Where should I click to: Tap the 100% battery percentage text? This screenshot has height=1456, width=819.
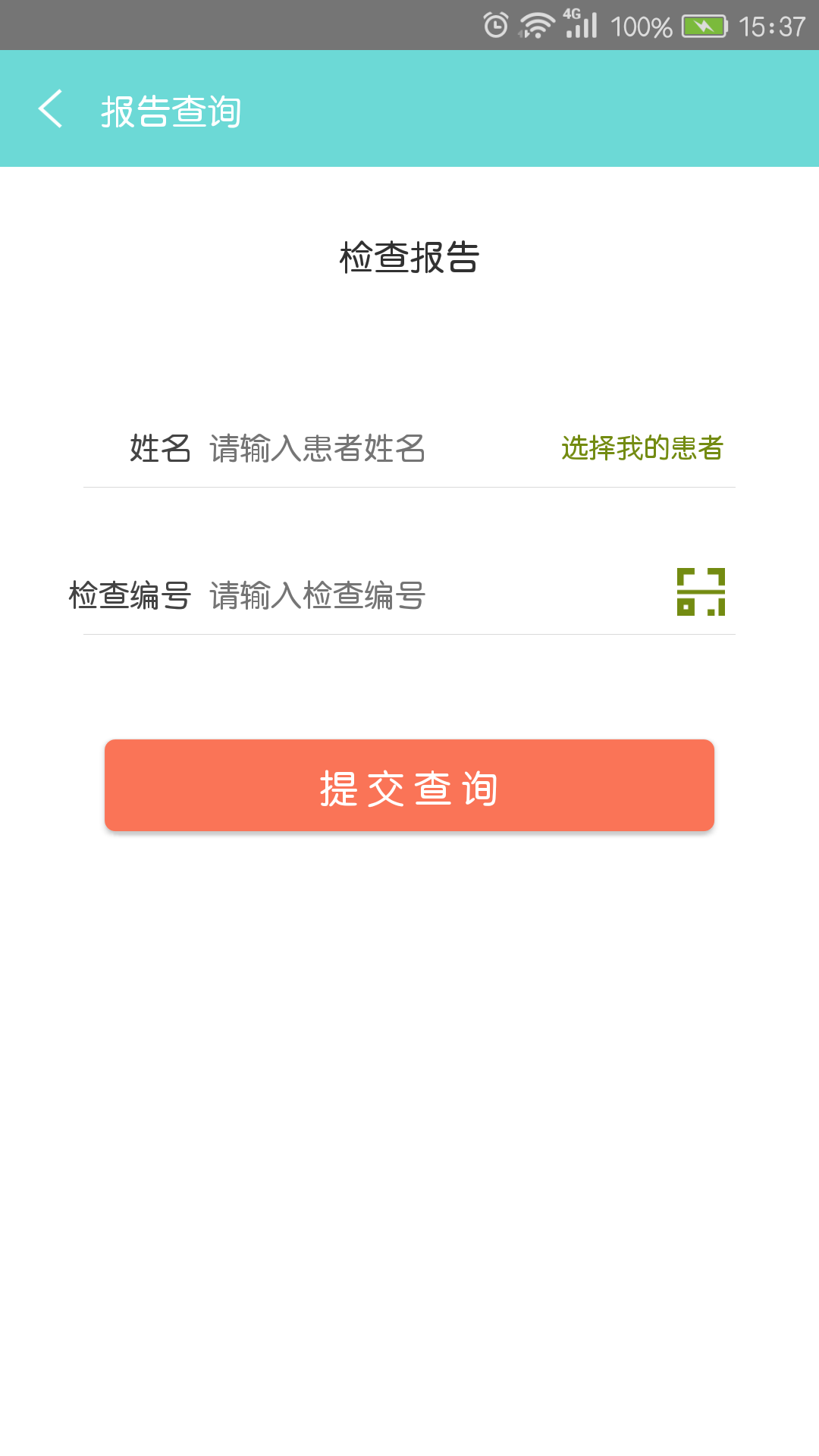641,25
